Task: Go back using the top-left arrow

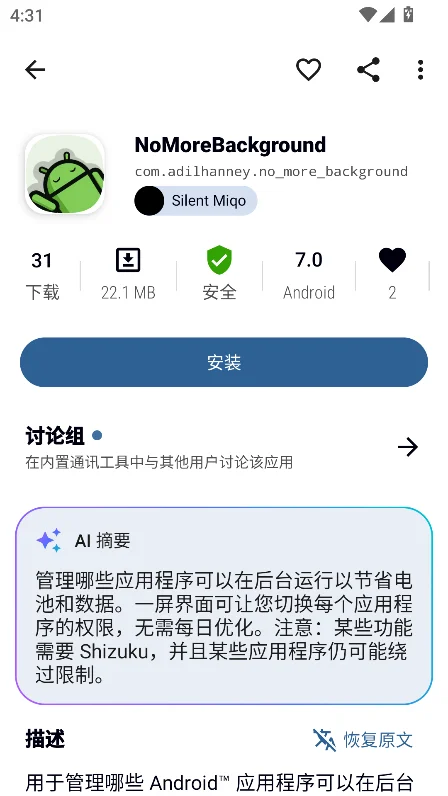Action: point(35,70)
